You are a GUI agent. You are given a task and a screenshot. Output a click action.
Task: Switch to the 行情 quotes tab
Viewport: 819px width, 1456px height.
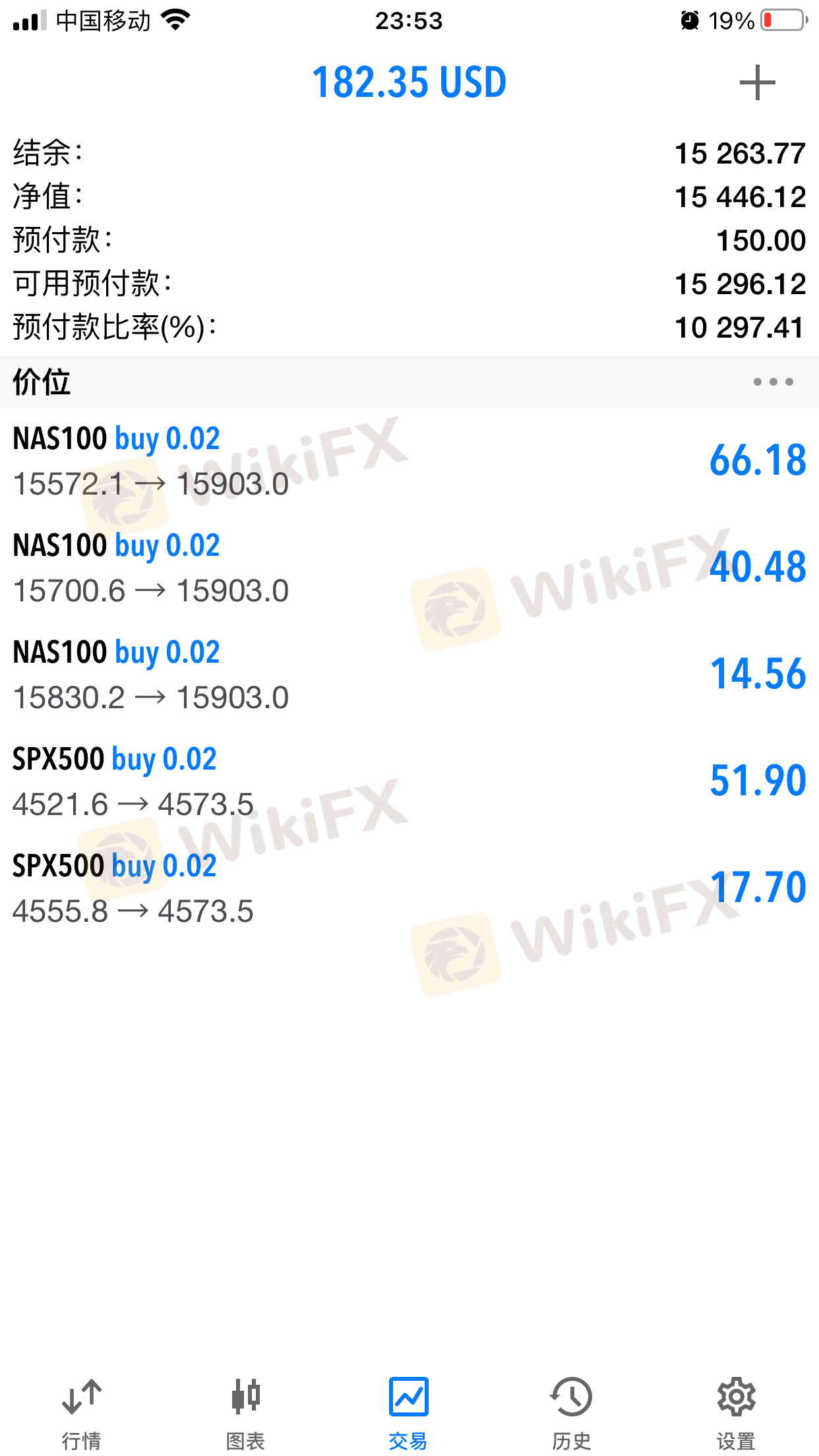pos(82,1412)
